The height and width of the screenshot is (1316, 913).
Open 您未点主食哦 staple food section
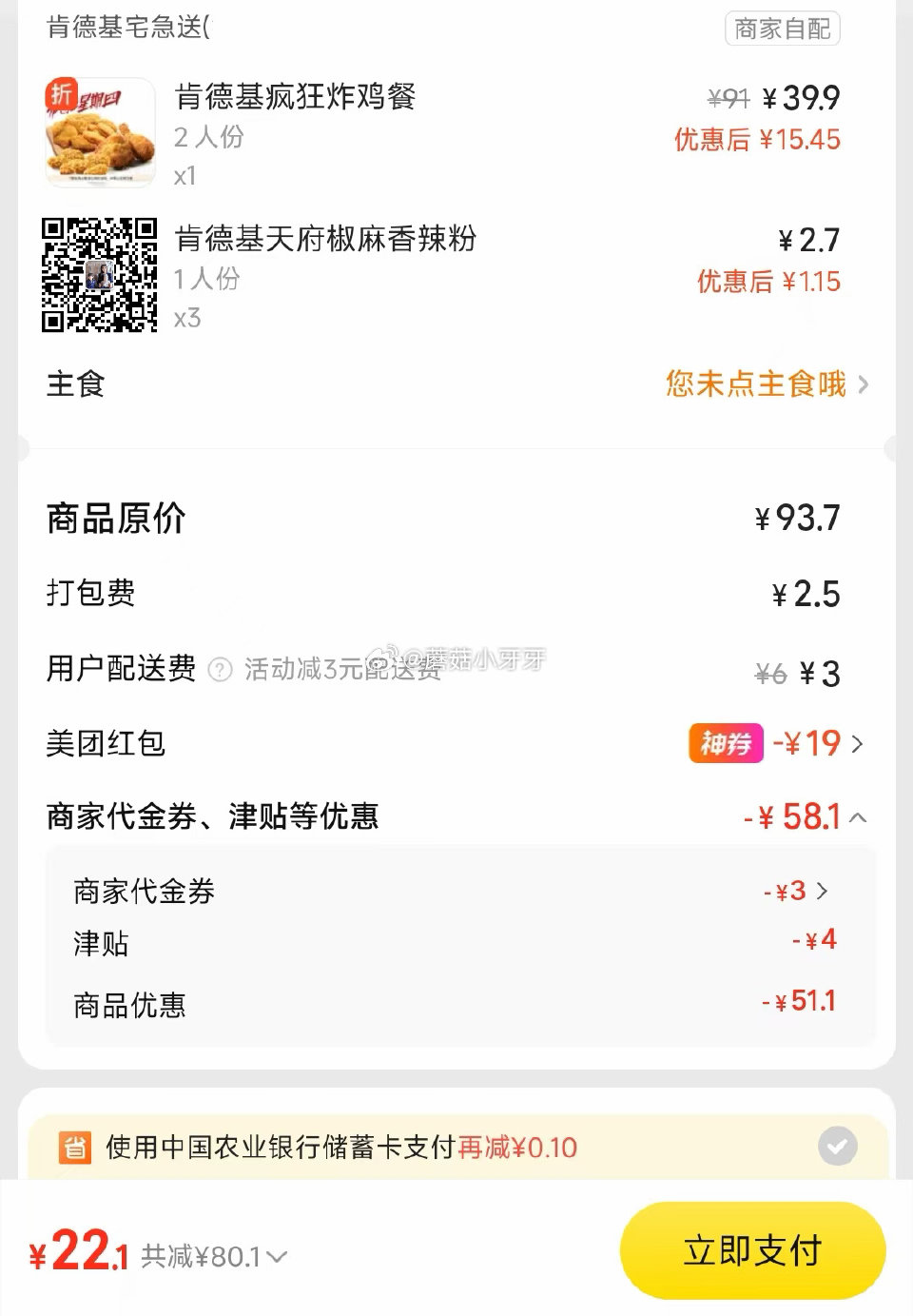pos(756,383)
